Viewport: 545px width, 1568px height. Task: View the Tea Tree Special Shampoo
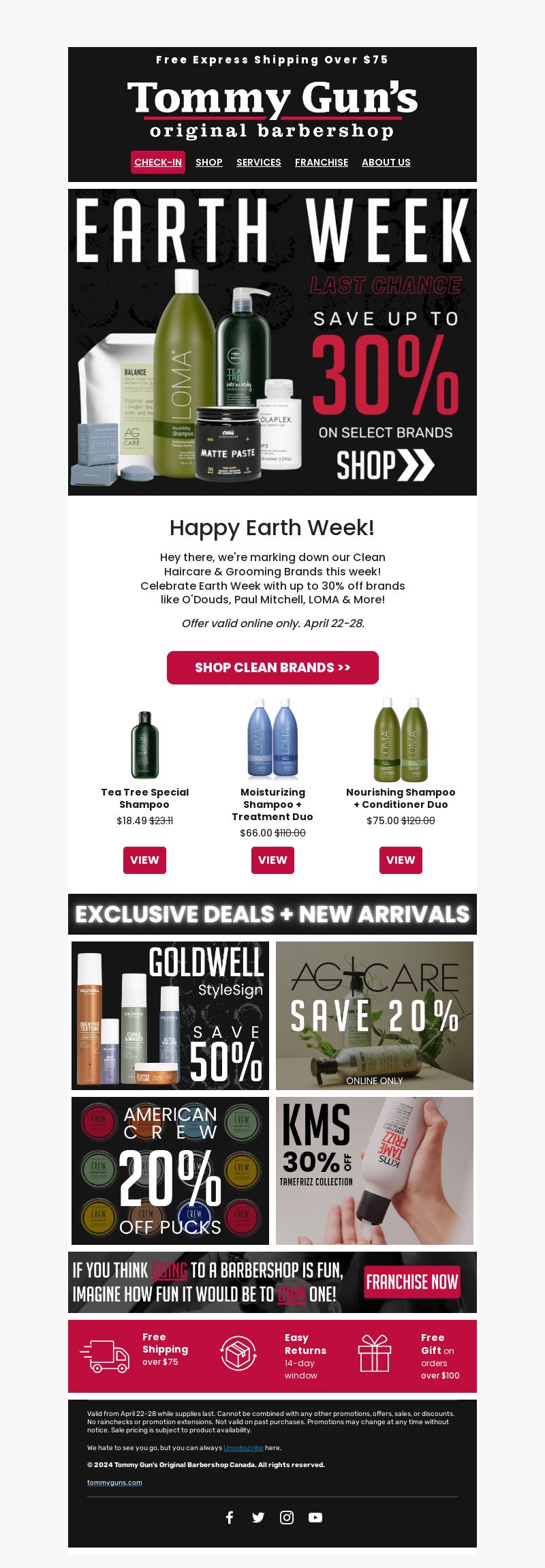144,860
